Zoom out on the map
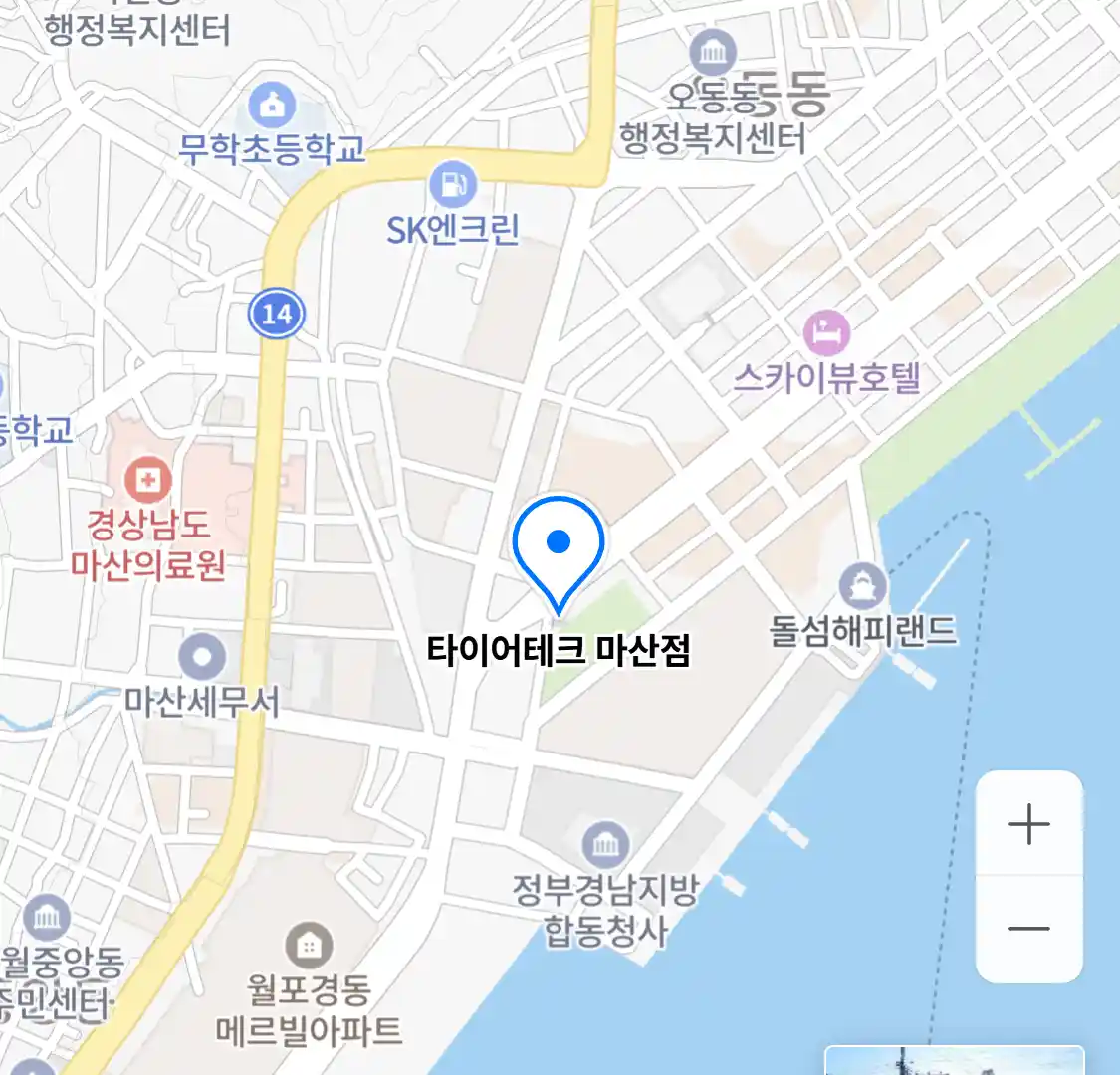1120x1075 pixels. [1028, 929]
